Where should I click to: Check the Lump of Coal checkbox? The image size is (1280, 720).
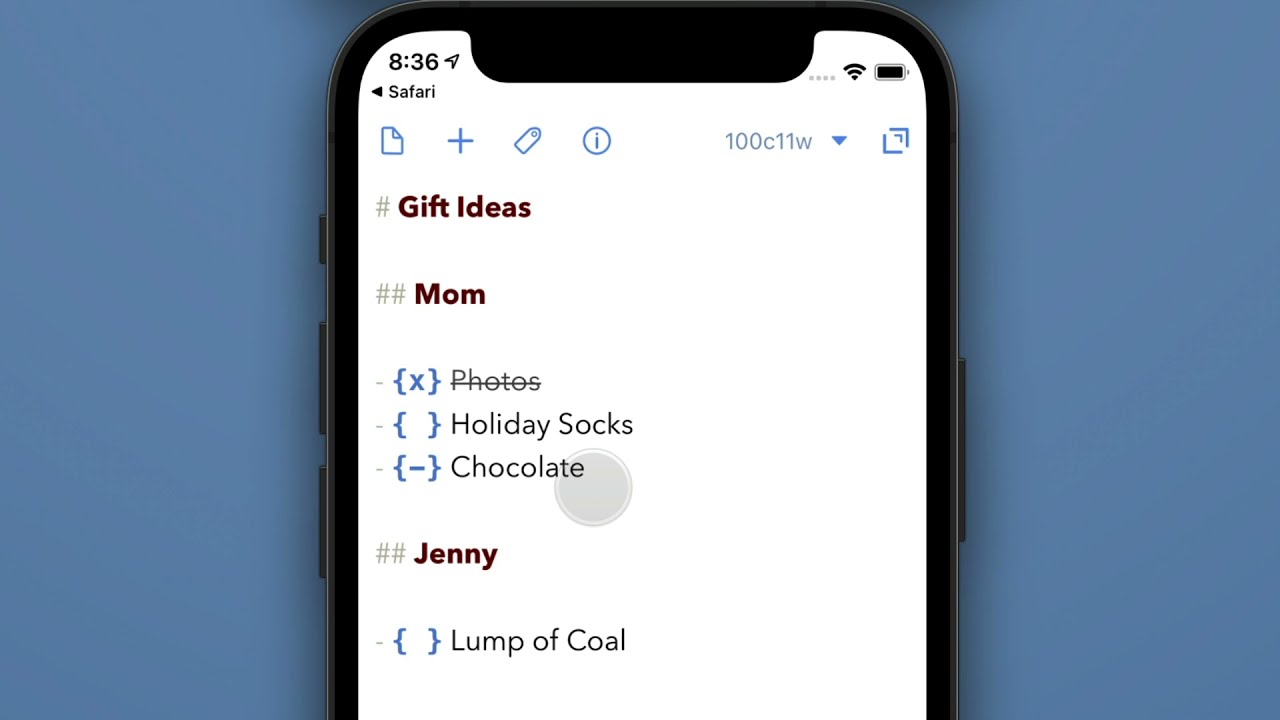(417, 641)
